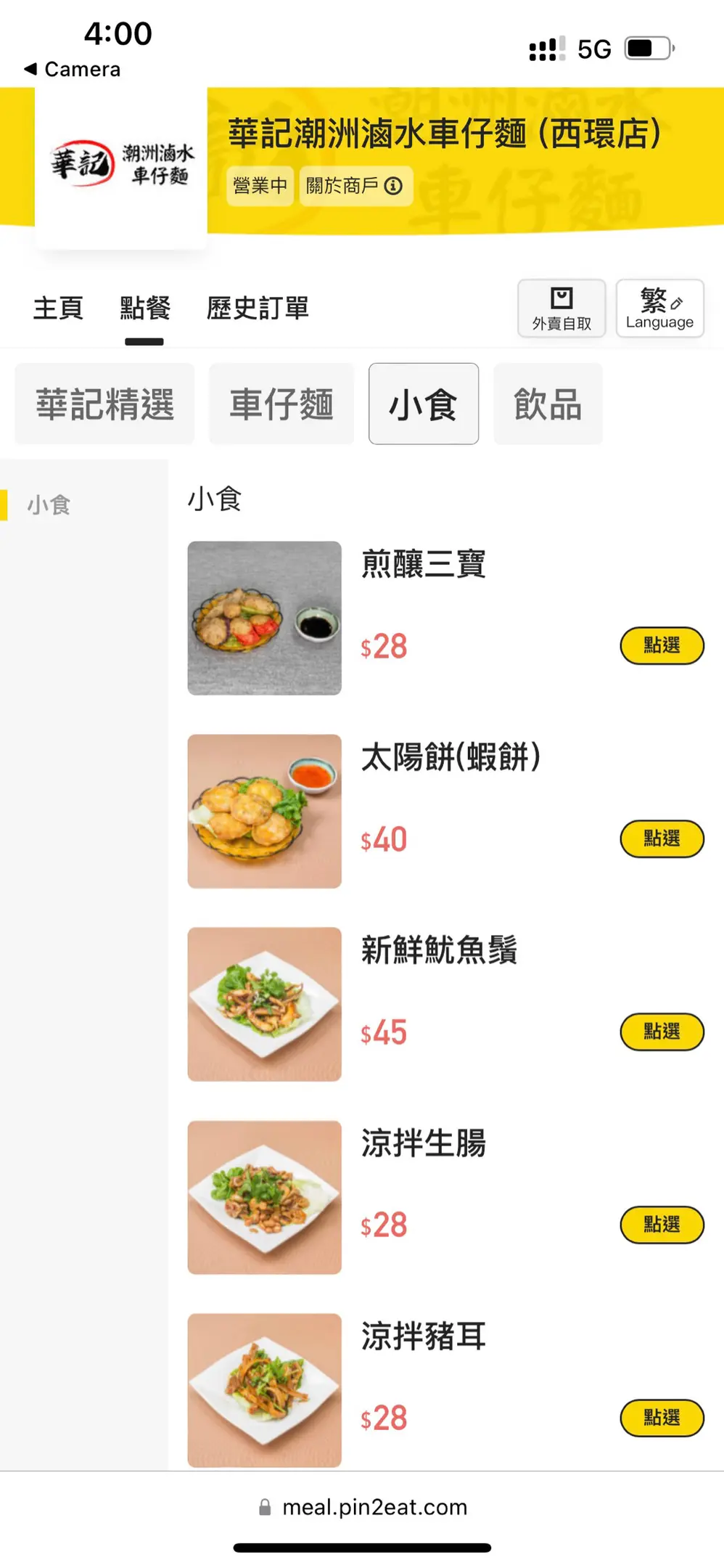Tap the 外賣自取 takeaway pickup button
Image resolution: width=724 pixels, height=1568 pixels.
coord(561,309)
